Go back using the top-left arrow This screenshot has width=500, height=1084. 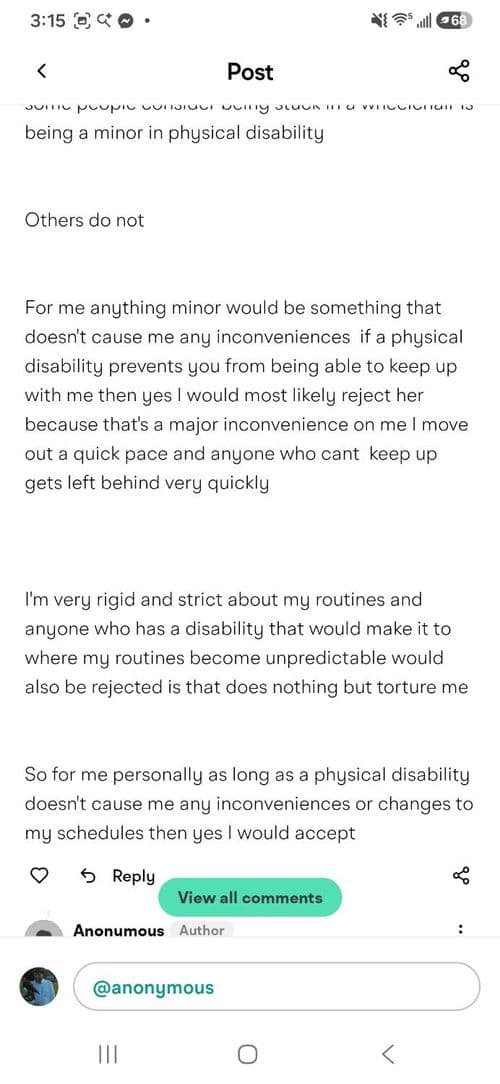coord(42,71)
